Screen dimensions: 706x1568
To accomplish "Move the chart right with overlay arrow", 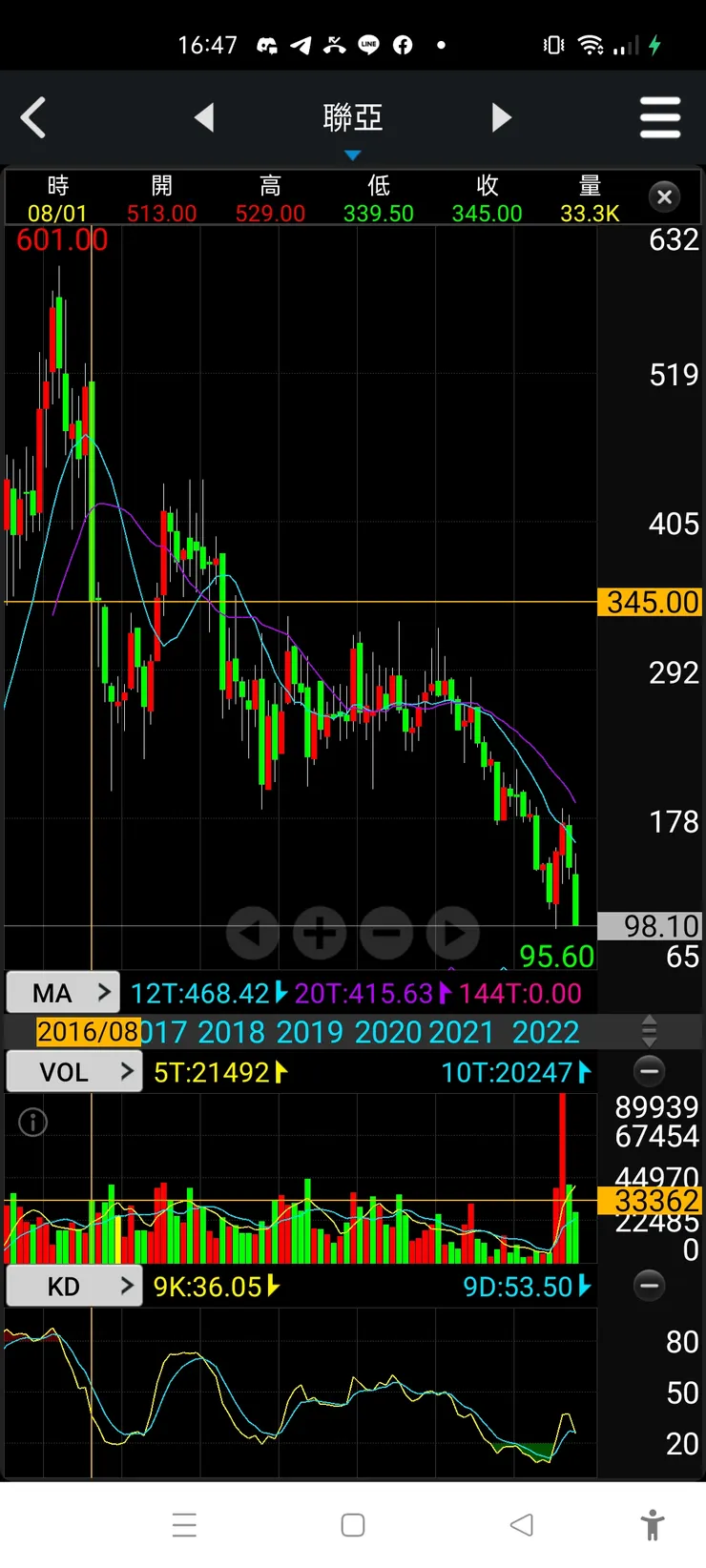I will click(x=453, y=933).
